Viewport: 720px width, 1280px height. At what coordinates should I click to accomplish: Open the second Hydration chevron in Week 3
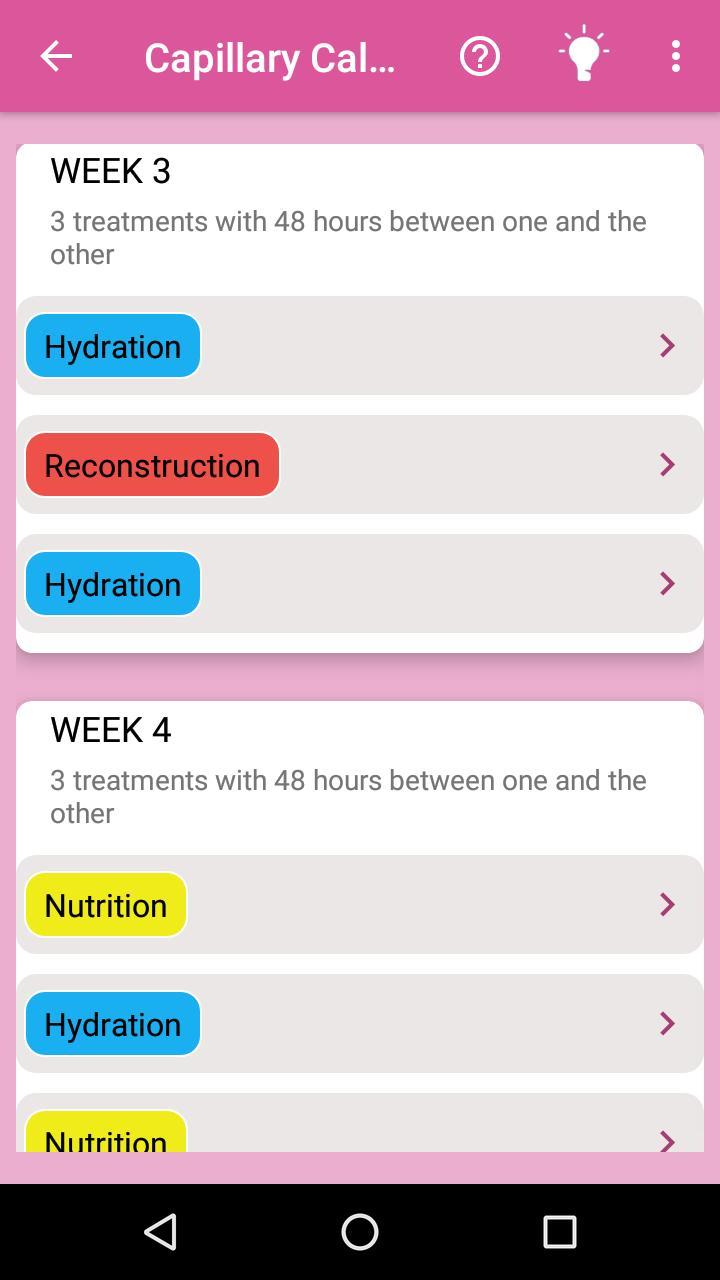pos(667,583)
